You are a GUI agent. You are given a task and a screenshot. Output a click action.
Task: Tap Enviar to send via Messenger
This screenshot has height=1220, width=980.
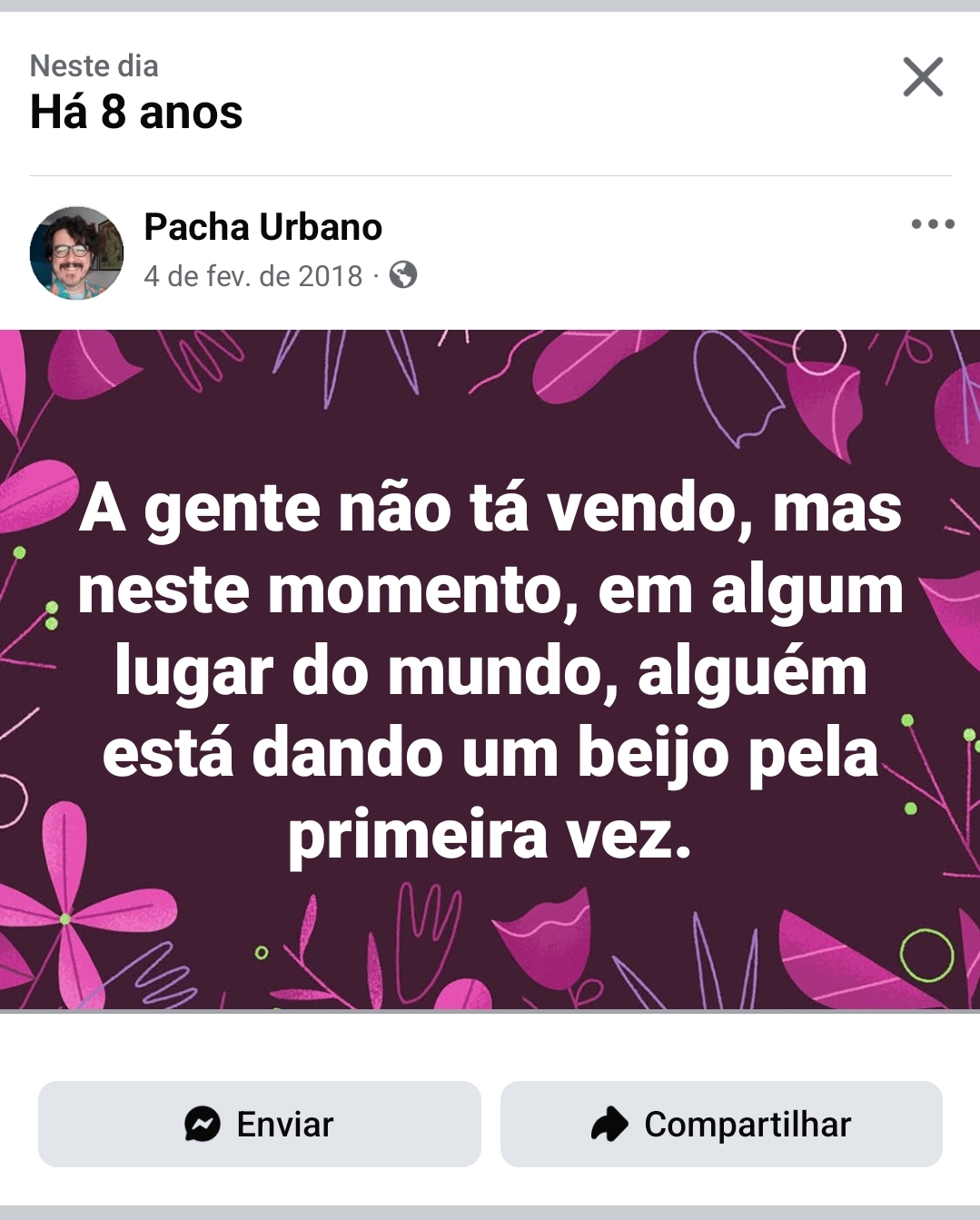(259, 1124)
